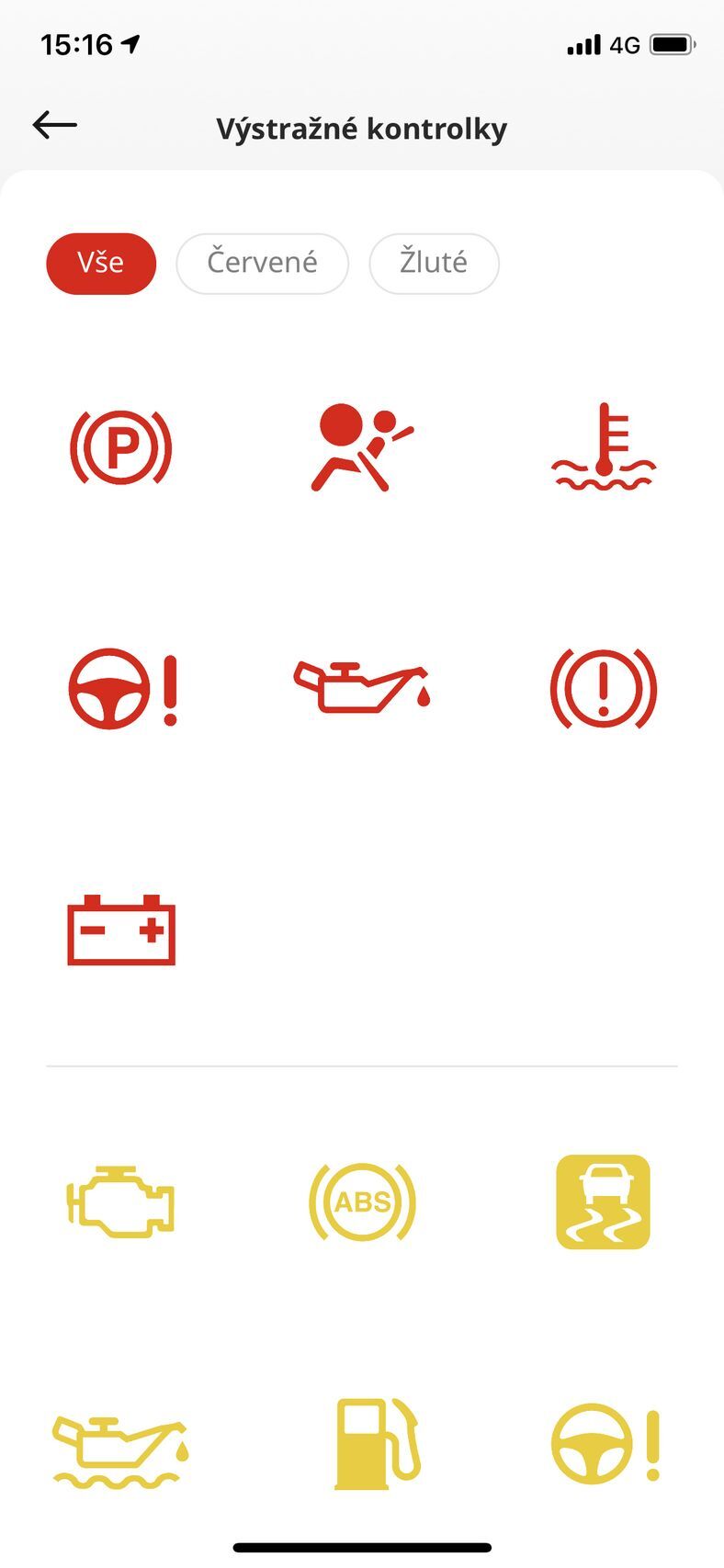Open the red parking brake warning light
Viewport: 724px width, 1568px height.
point(121,447)
